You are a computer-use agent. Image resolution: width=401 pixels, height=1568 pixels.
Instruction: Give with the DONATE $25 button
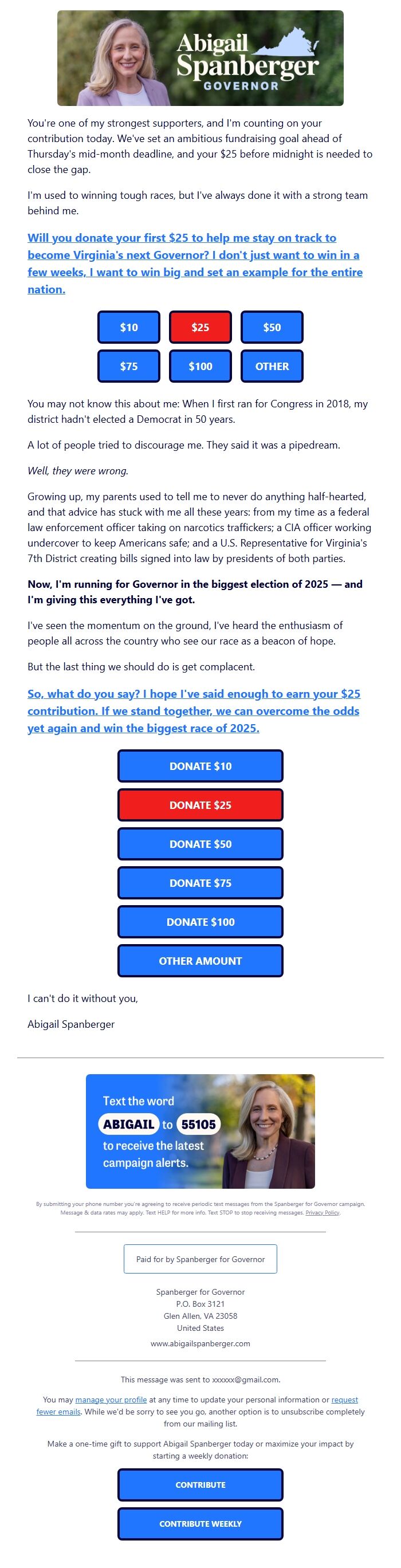(200, 805)
